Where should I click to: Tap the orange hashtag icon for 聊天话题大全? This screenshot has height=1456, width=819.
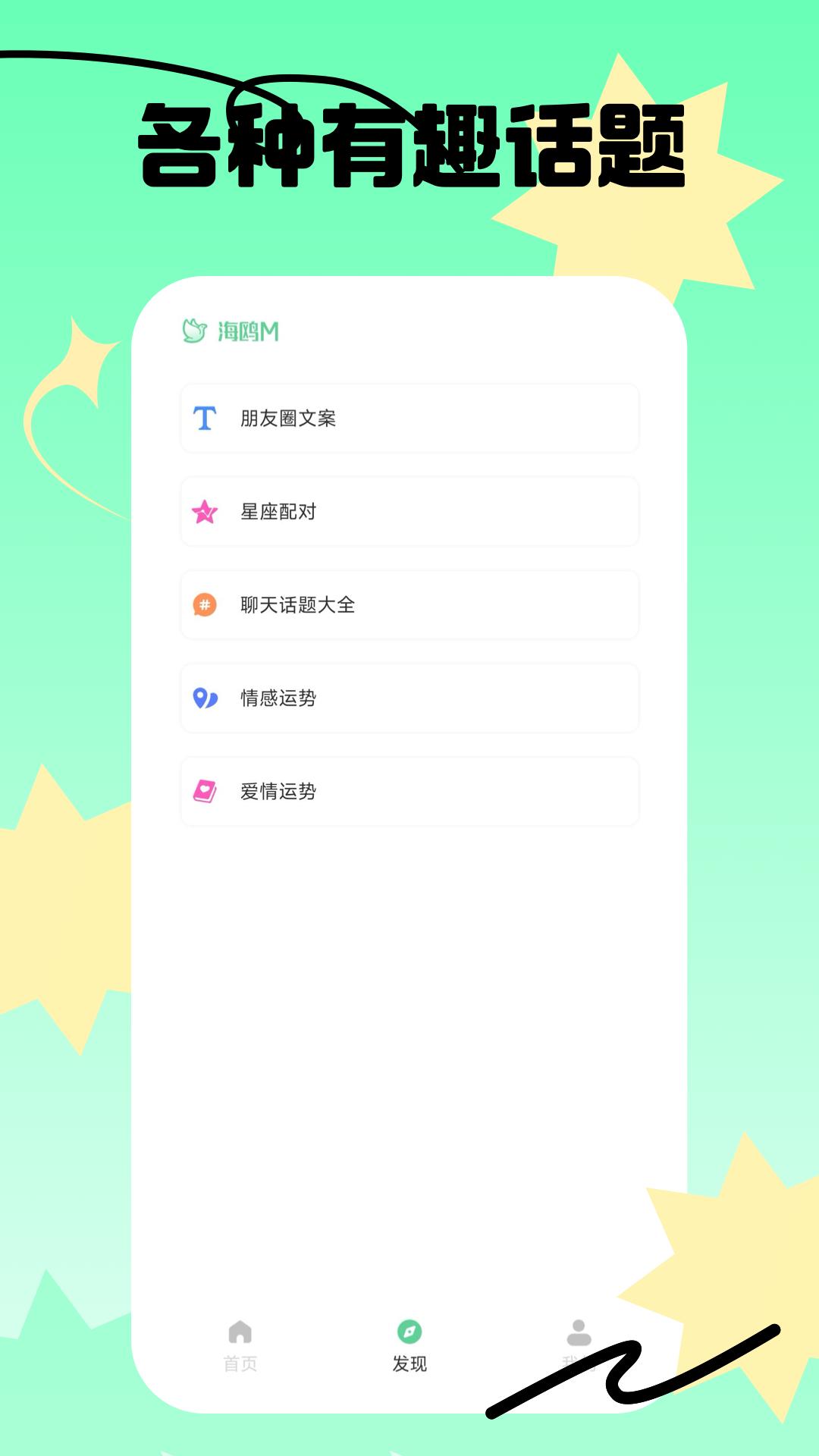(205, 606)
